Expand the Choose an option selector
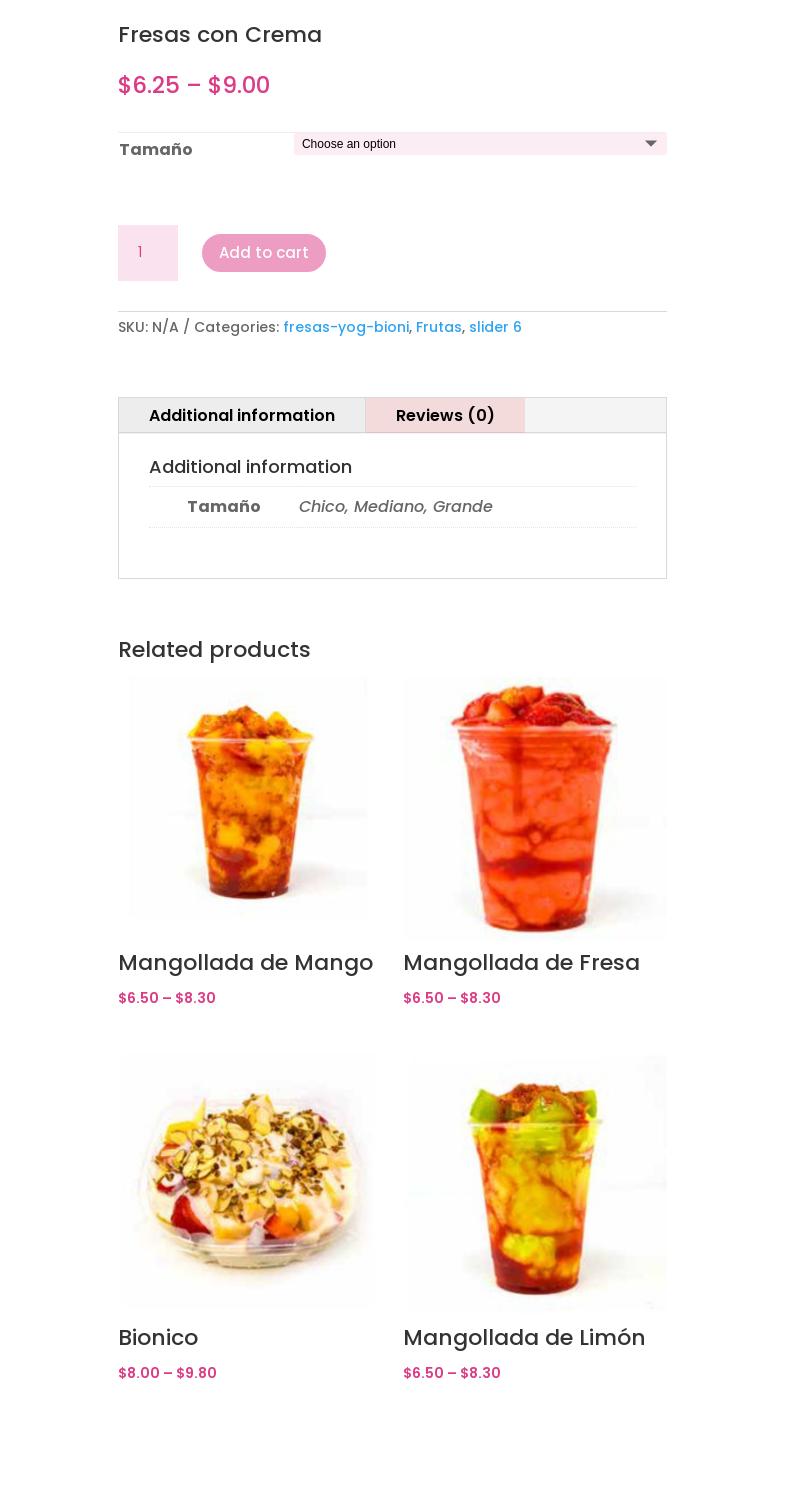The image size is (785, 1492). [x=479, y=144]
